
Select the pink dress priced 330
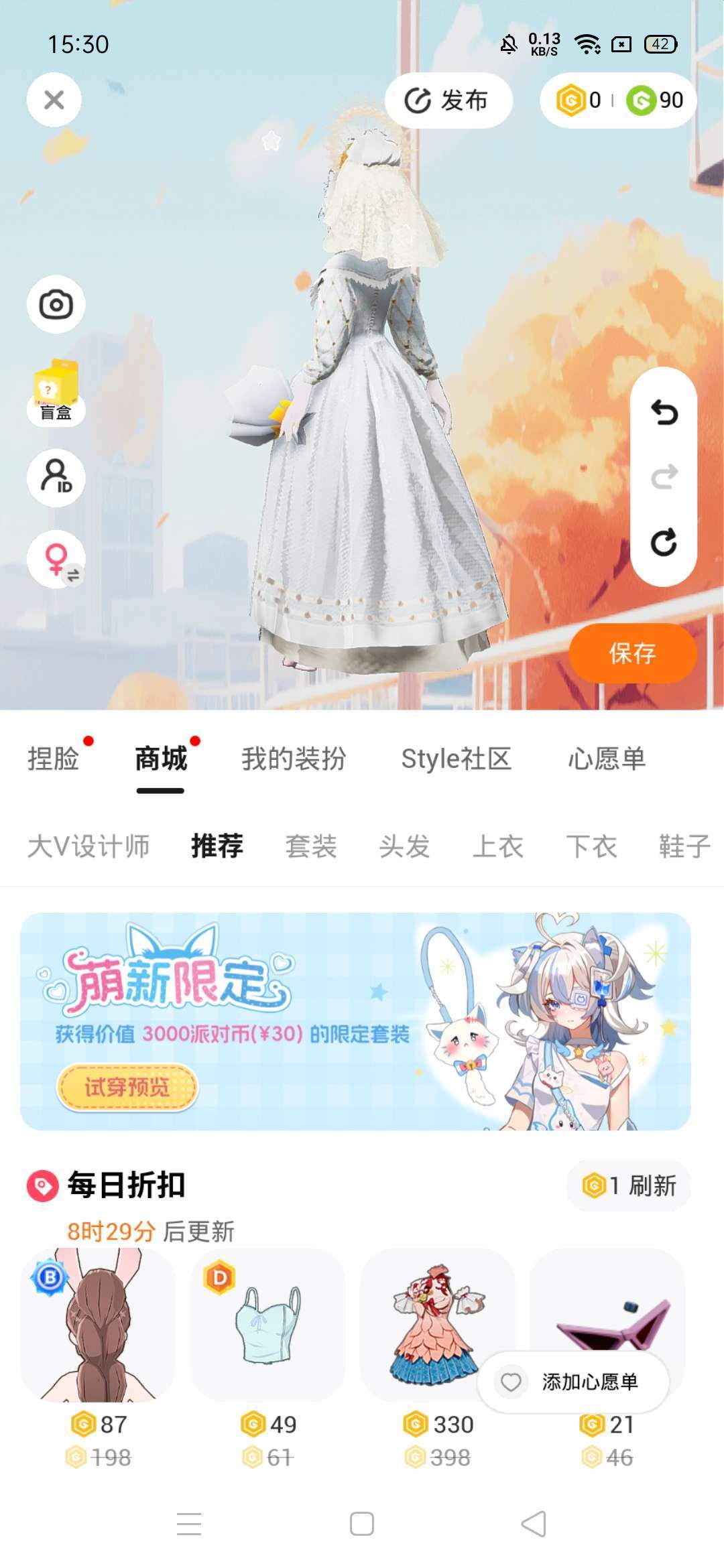click(x=437, y=1323)
